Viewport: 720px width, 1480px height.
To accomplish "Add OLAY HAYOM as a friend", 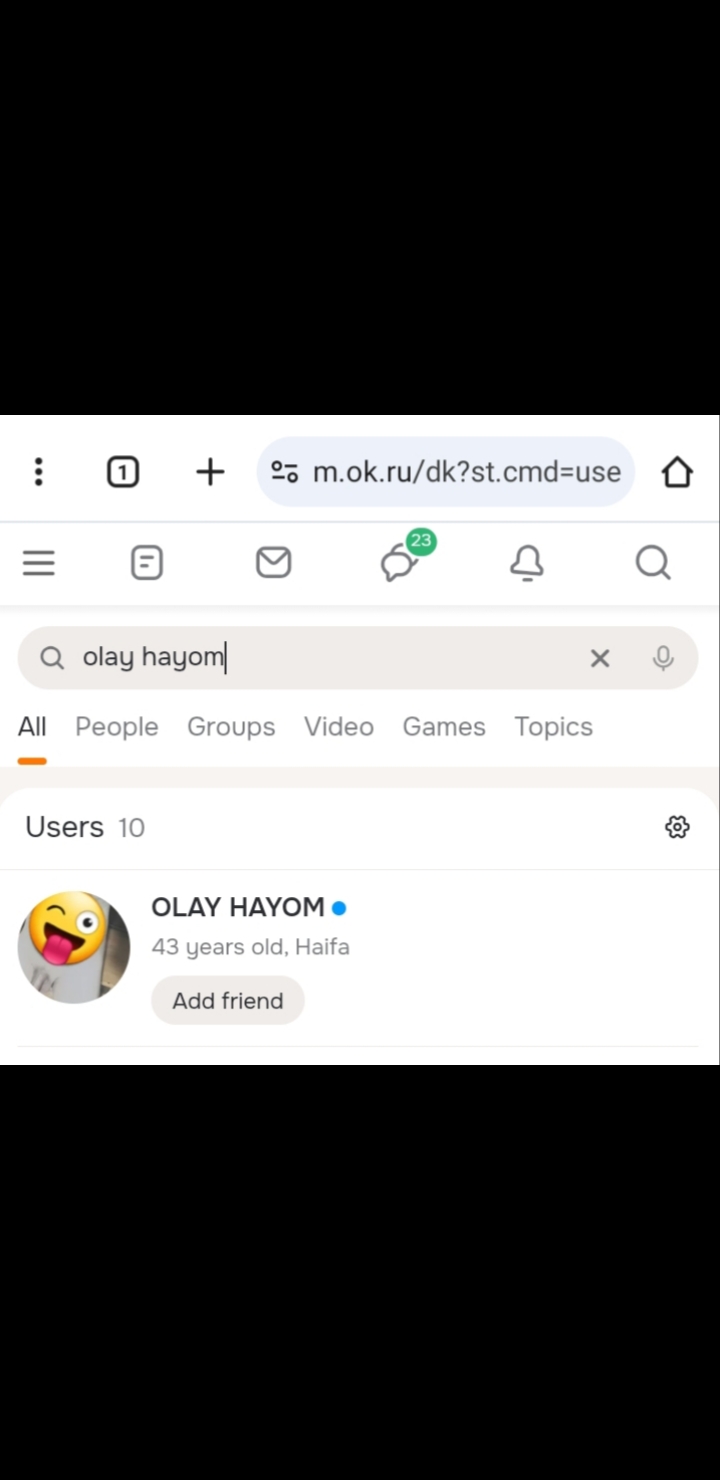I will [228, 1000].
